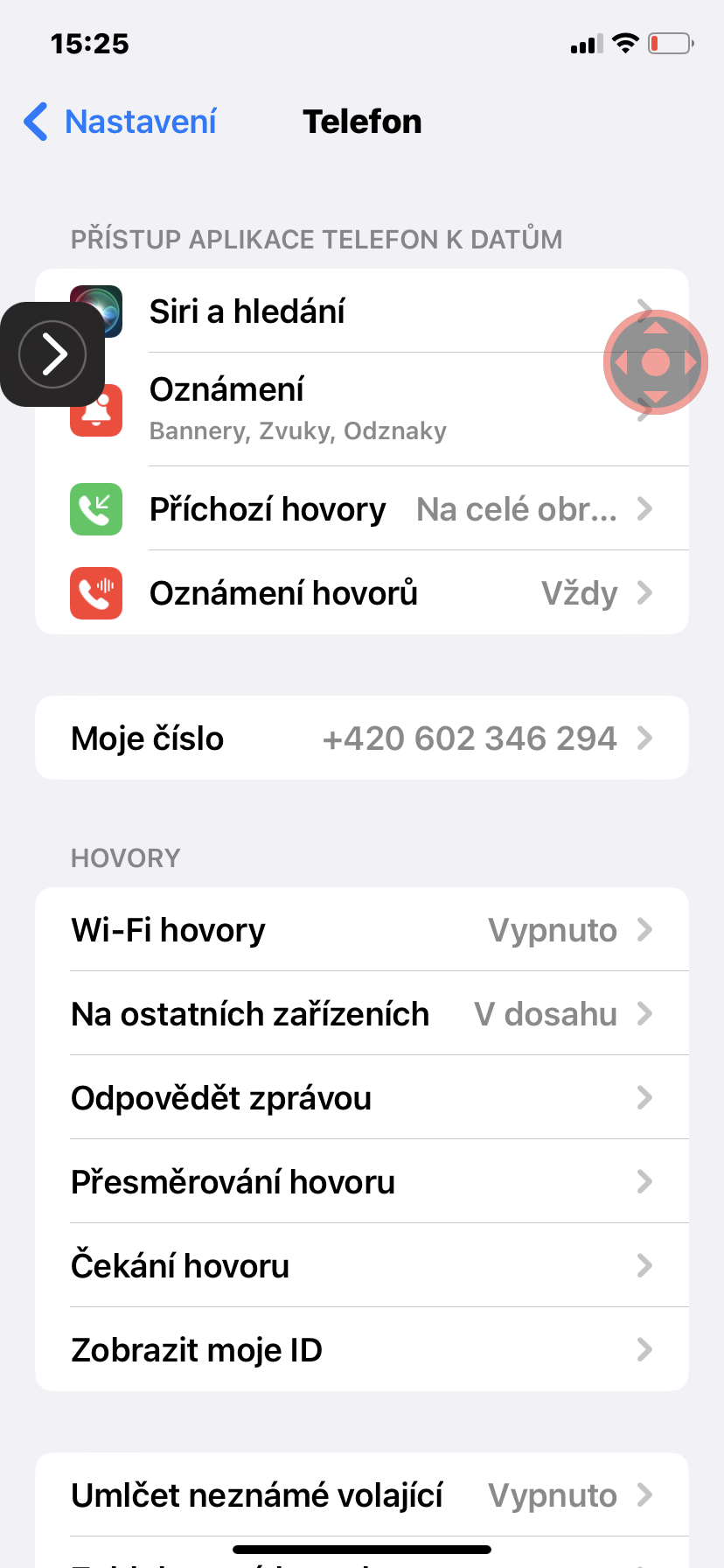Open Odpovědět zprávou
This screenshot has height=1568, width=724.
(362, 1097)
